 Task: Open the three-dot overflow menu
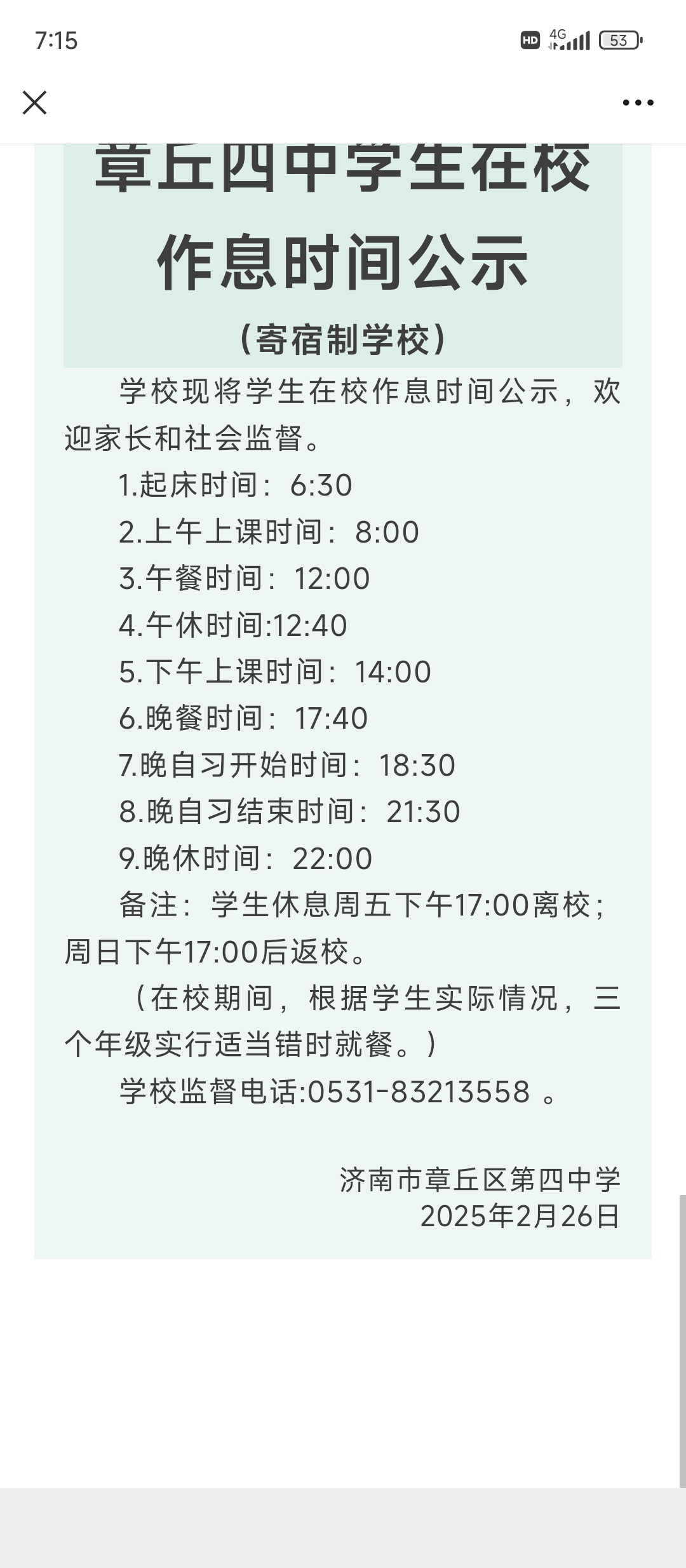[638, 102]
